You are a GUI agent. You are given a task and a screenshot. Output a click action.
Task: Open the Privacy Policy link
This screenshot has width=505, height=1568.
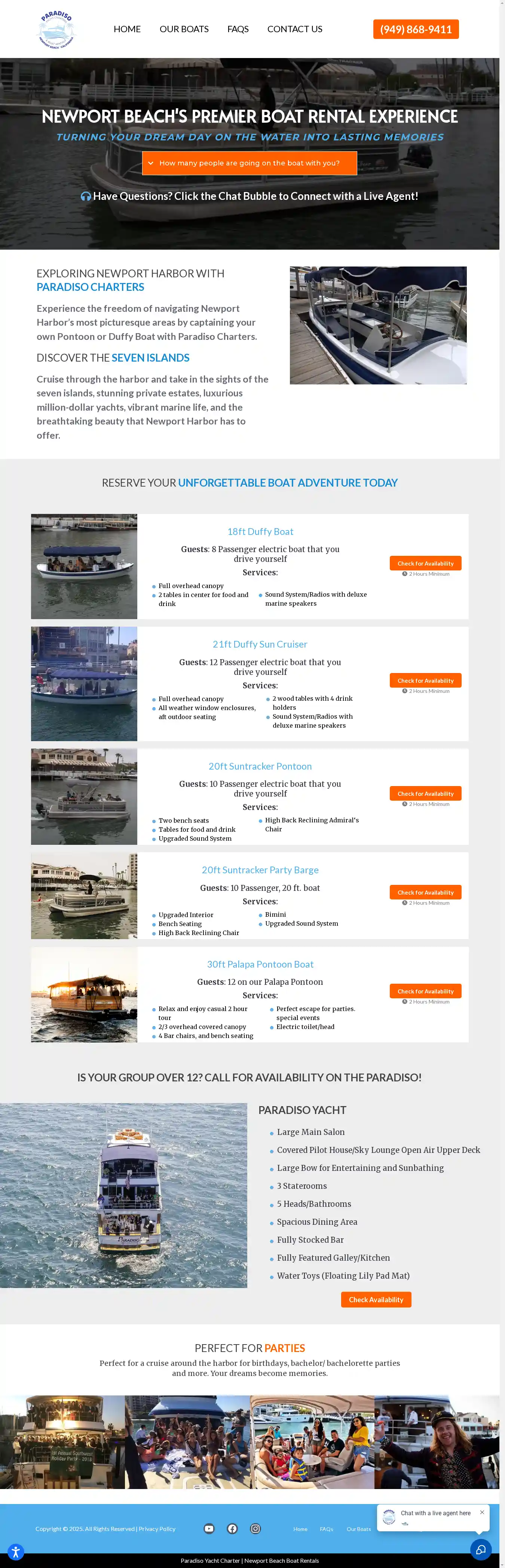click(157, 1528)
